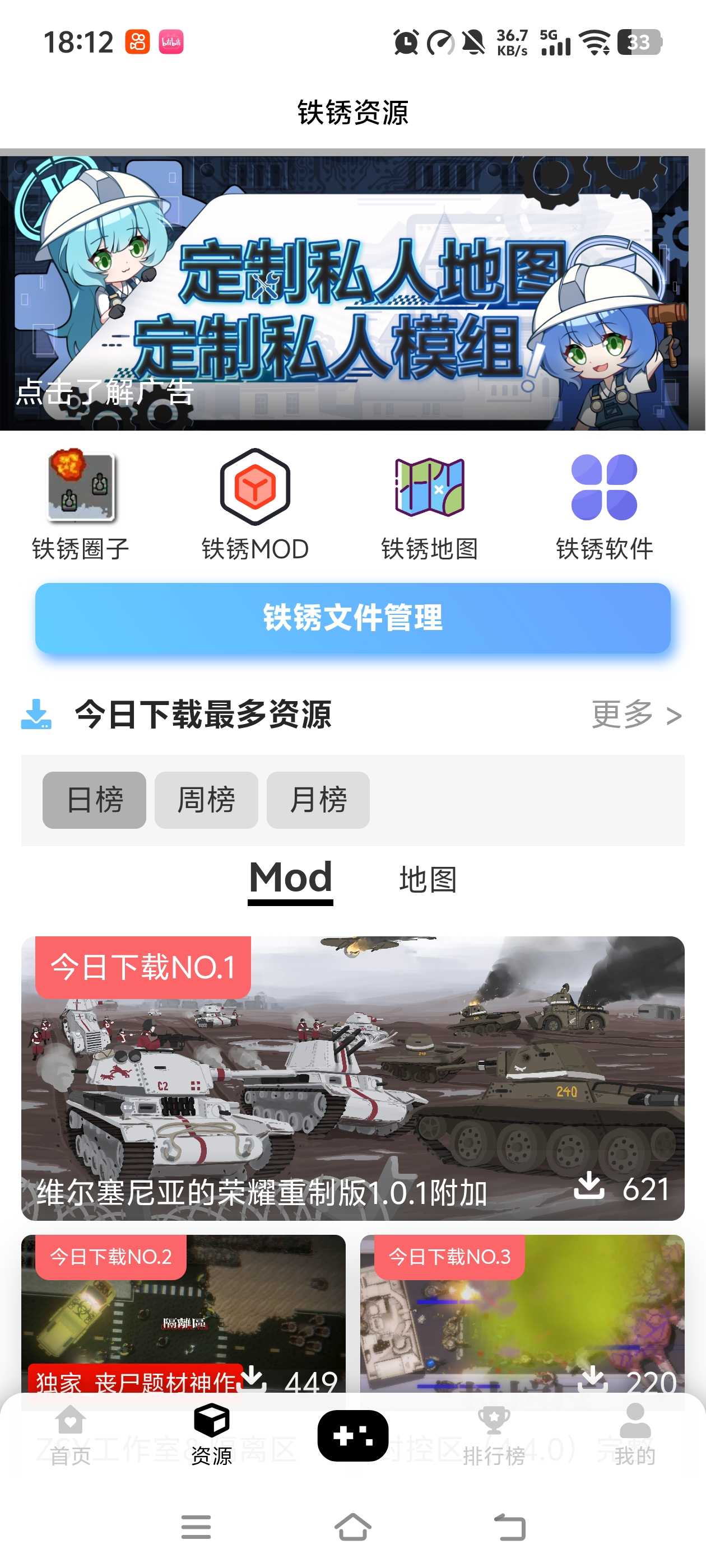Open the 今日下载NO.2 zombie mod card
This screenshot has height=1568, width=706.
click(183, 1315)
